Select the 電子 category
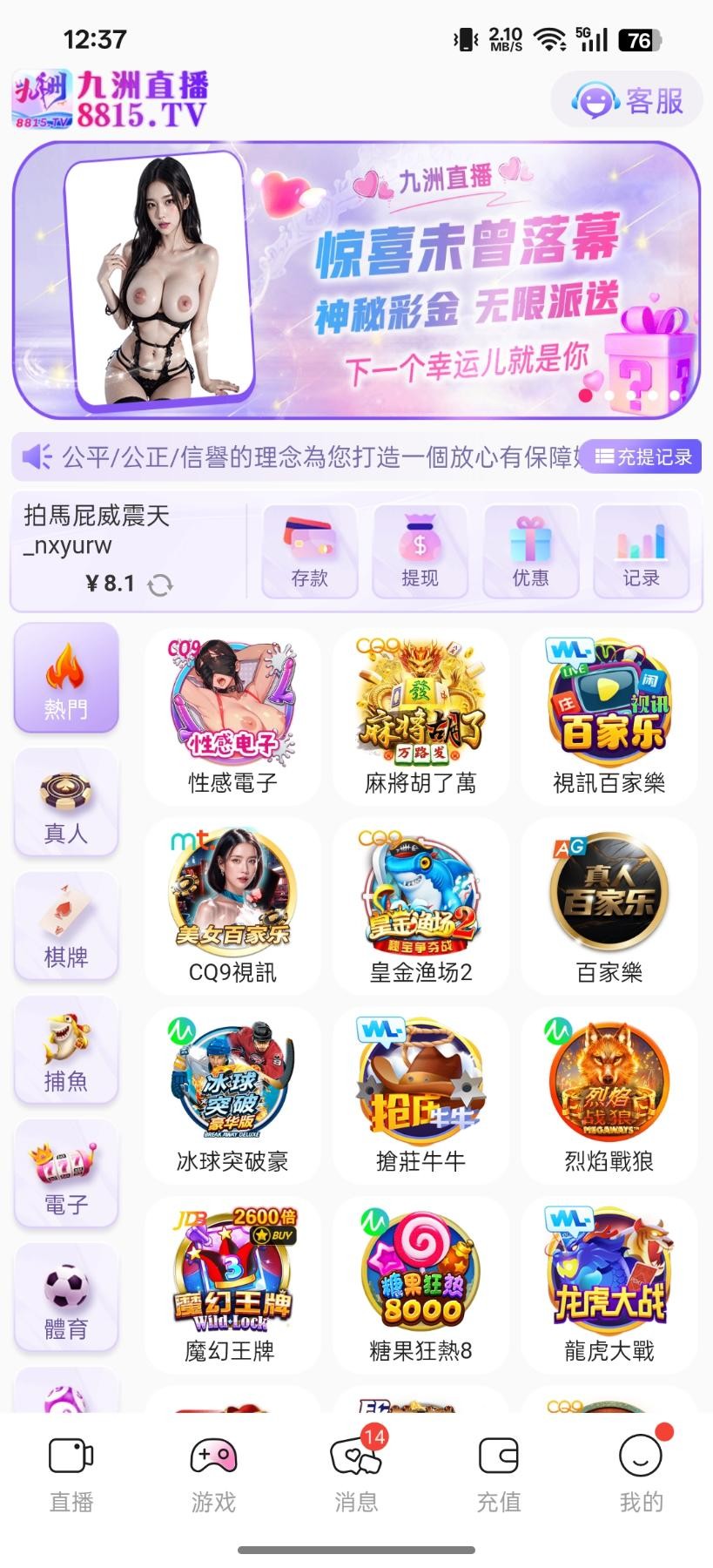 point(66,1174)
